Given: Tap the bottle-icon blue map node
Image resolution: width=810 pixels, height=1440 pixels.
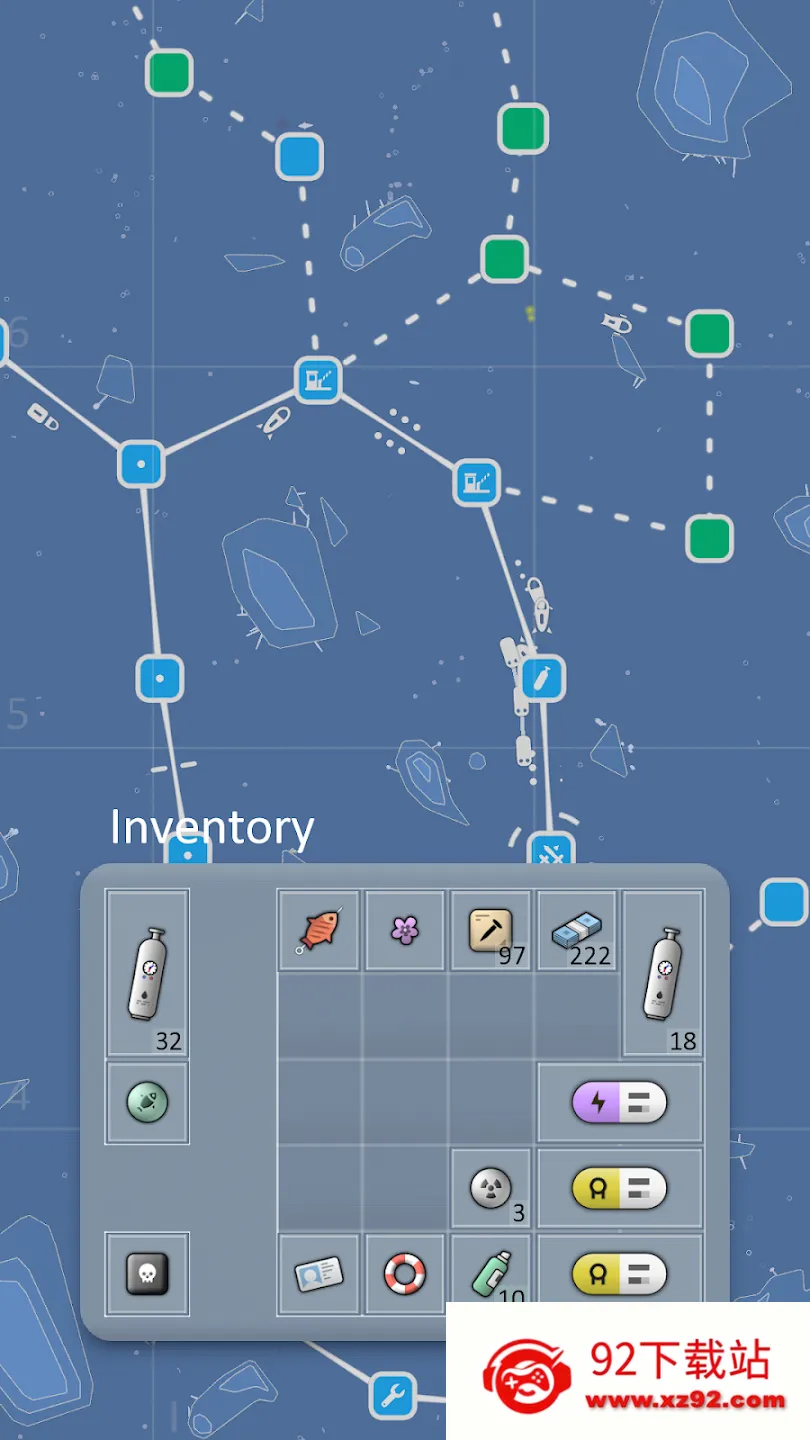Looking at the screenshot, I should 542,679.
